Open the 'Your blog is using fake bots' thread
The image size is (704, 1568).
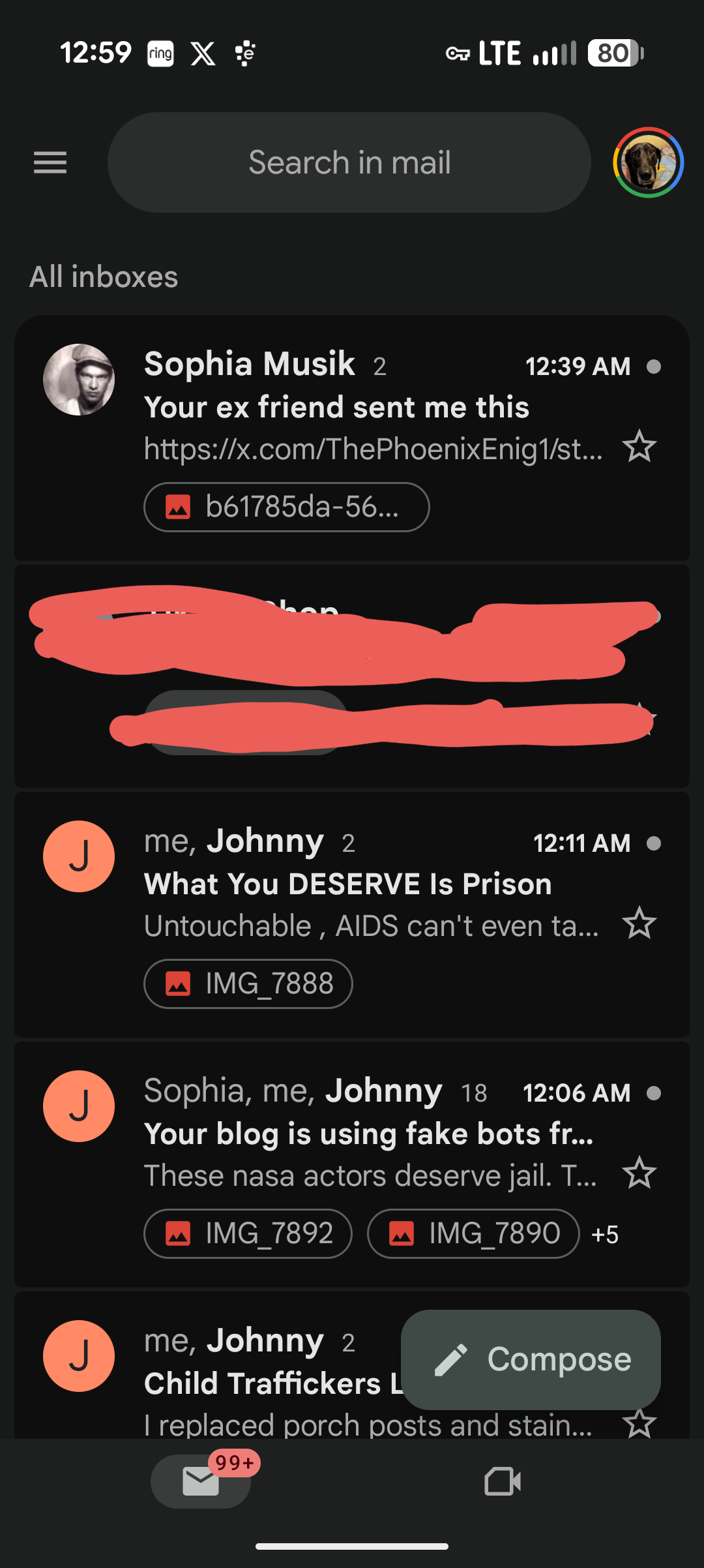tap(368, 1134)
